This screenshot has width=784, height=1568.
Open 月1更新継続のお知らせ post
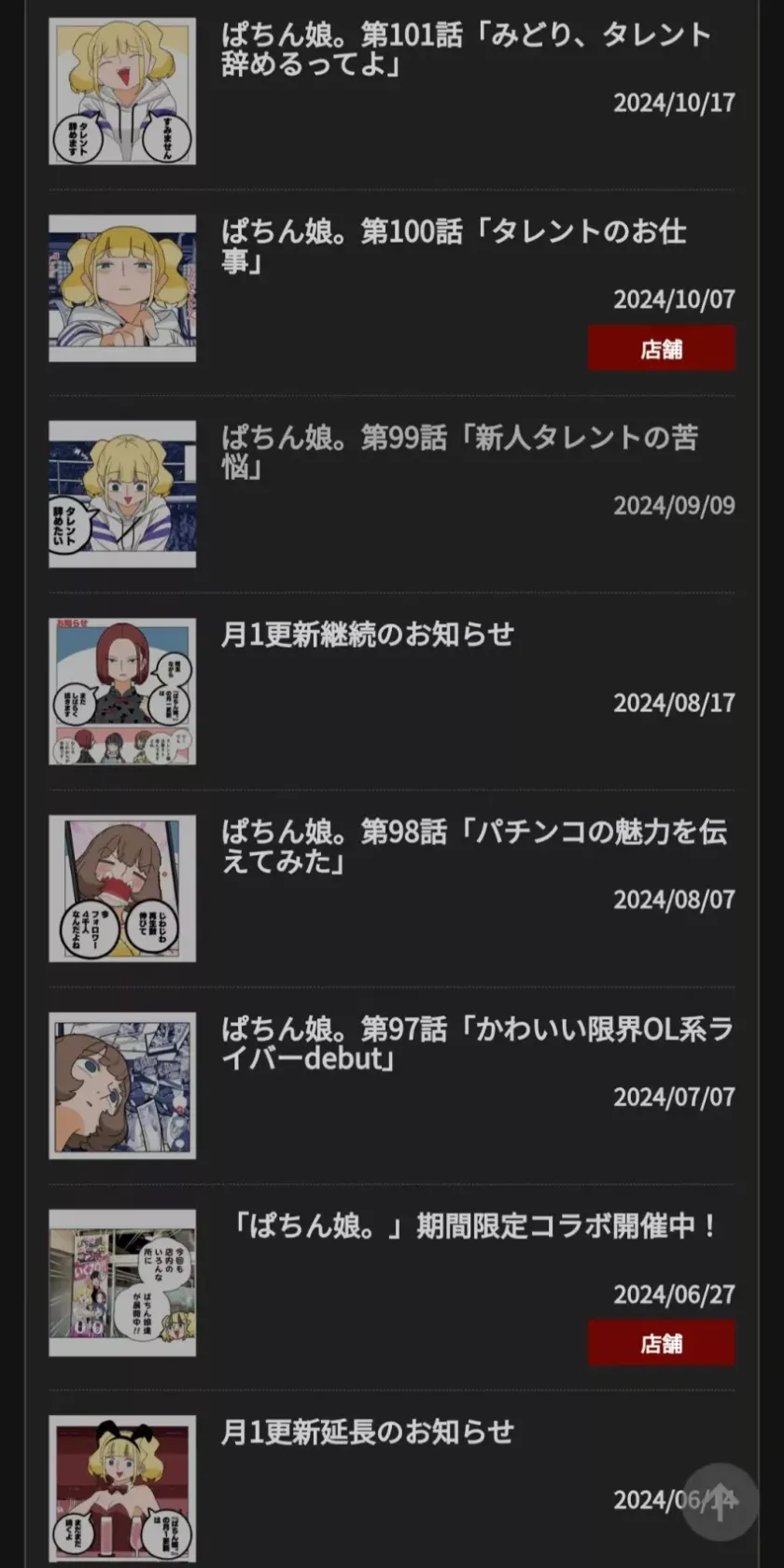pos(368,635)
